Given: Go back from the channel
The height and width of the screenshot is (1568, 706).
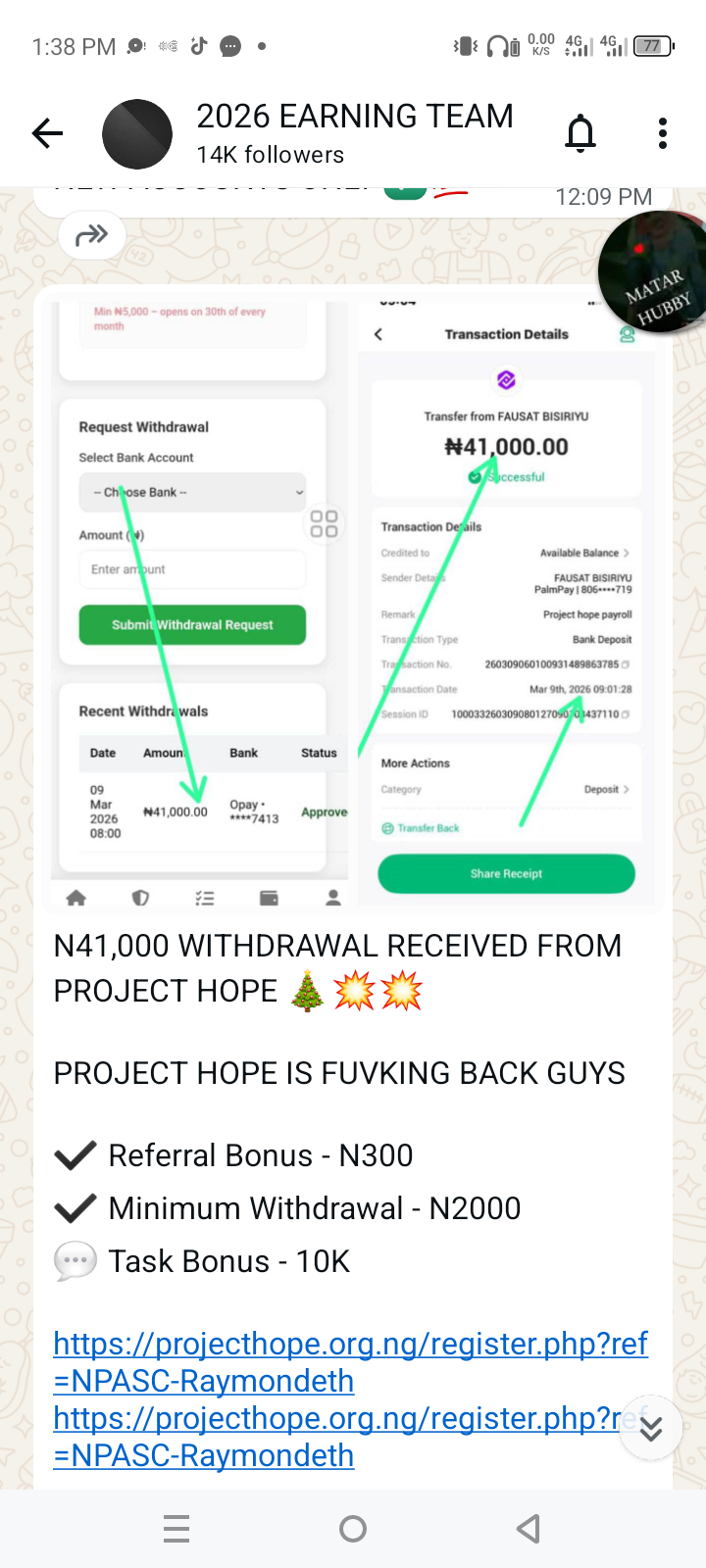Looking at the screenshot, I should click(x=47, y=133).
